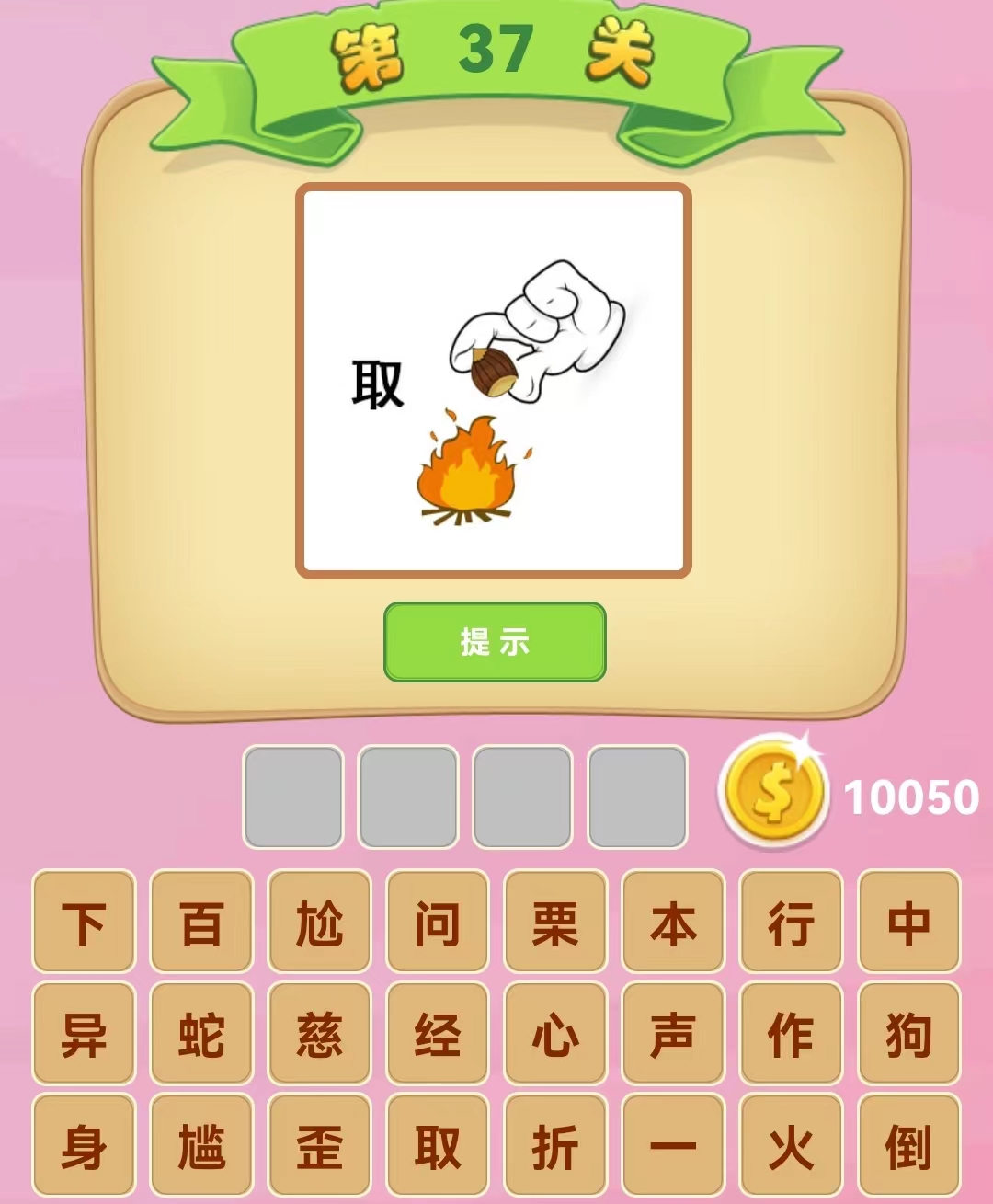The height and width of the screenshot is (1204, 993).
Task: Select the 慈 character tile
Action: coord(319,1034)
